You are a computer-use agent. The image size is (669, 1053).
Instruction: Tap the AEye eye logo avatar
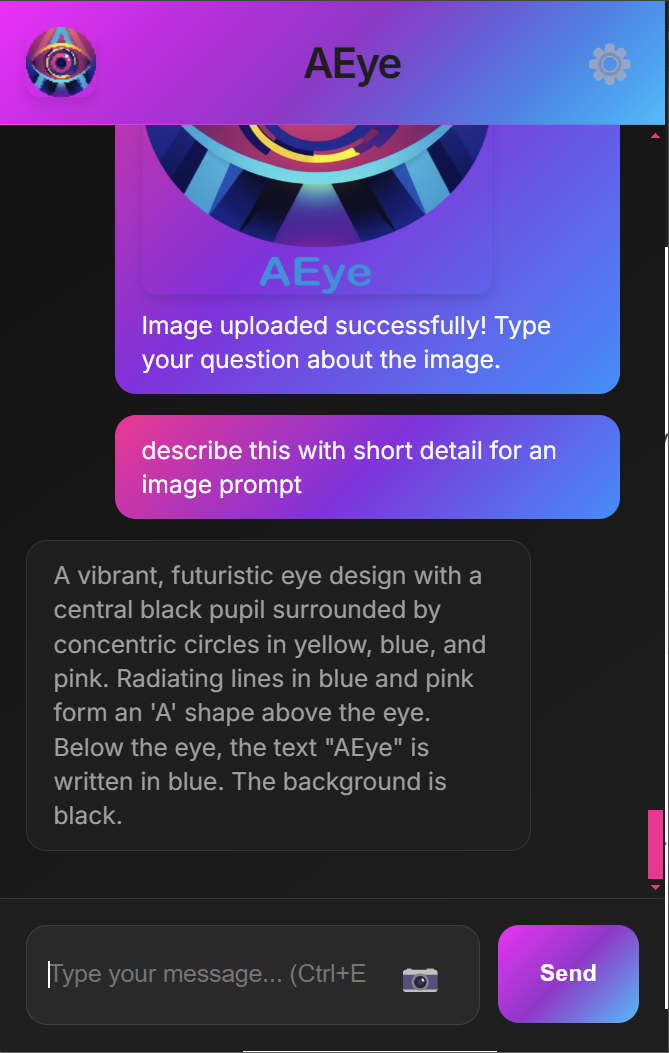click(x=61, y=63)
